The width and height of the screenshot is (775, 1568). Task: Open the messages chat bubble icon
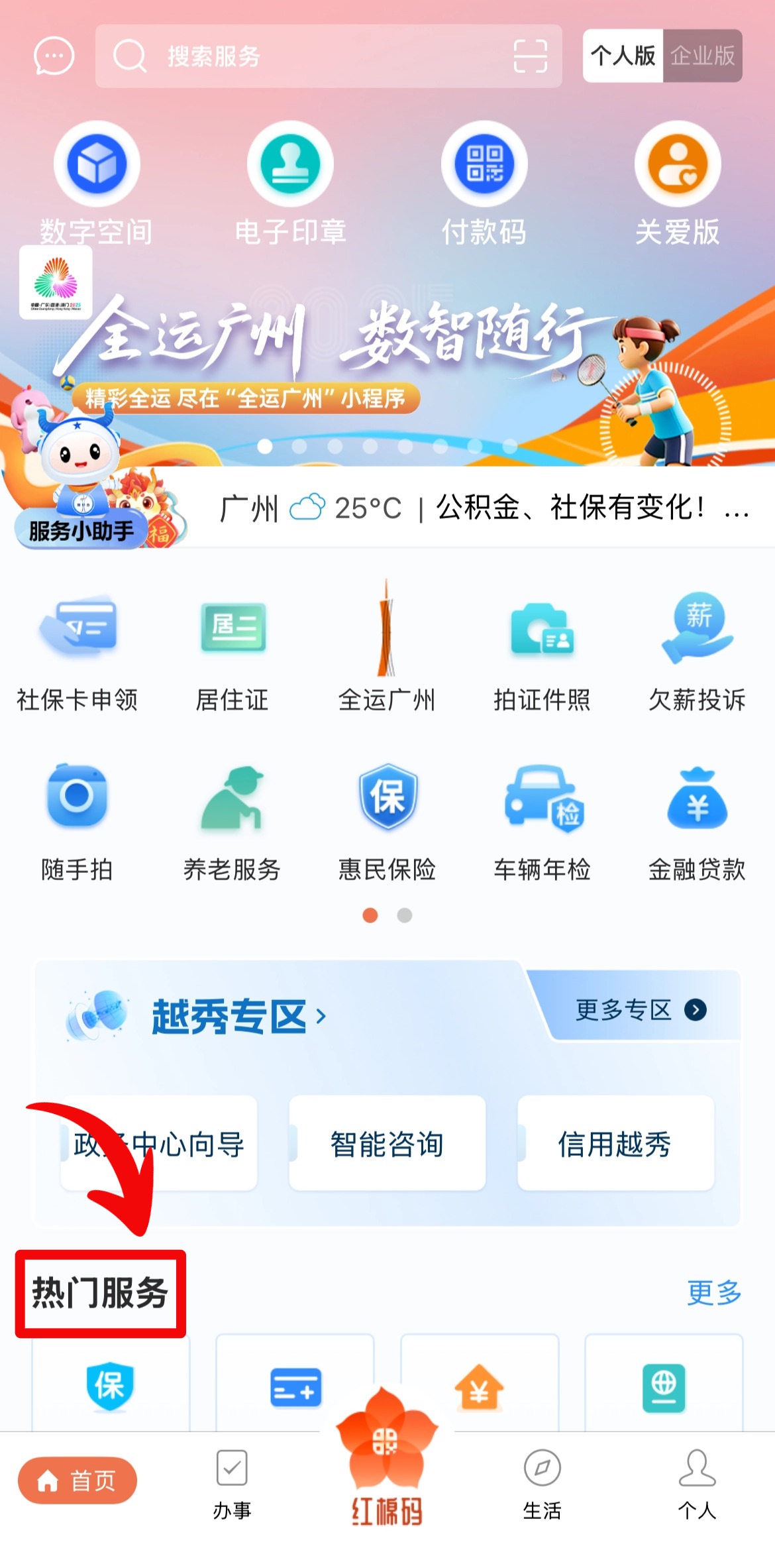[54, 57]
